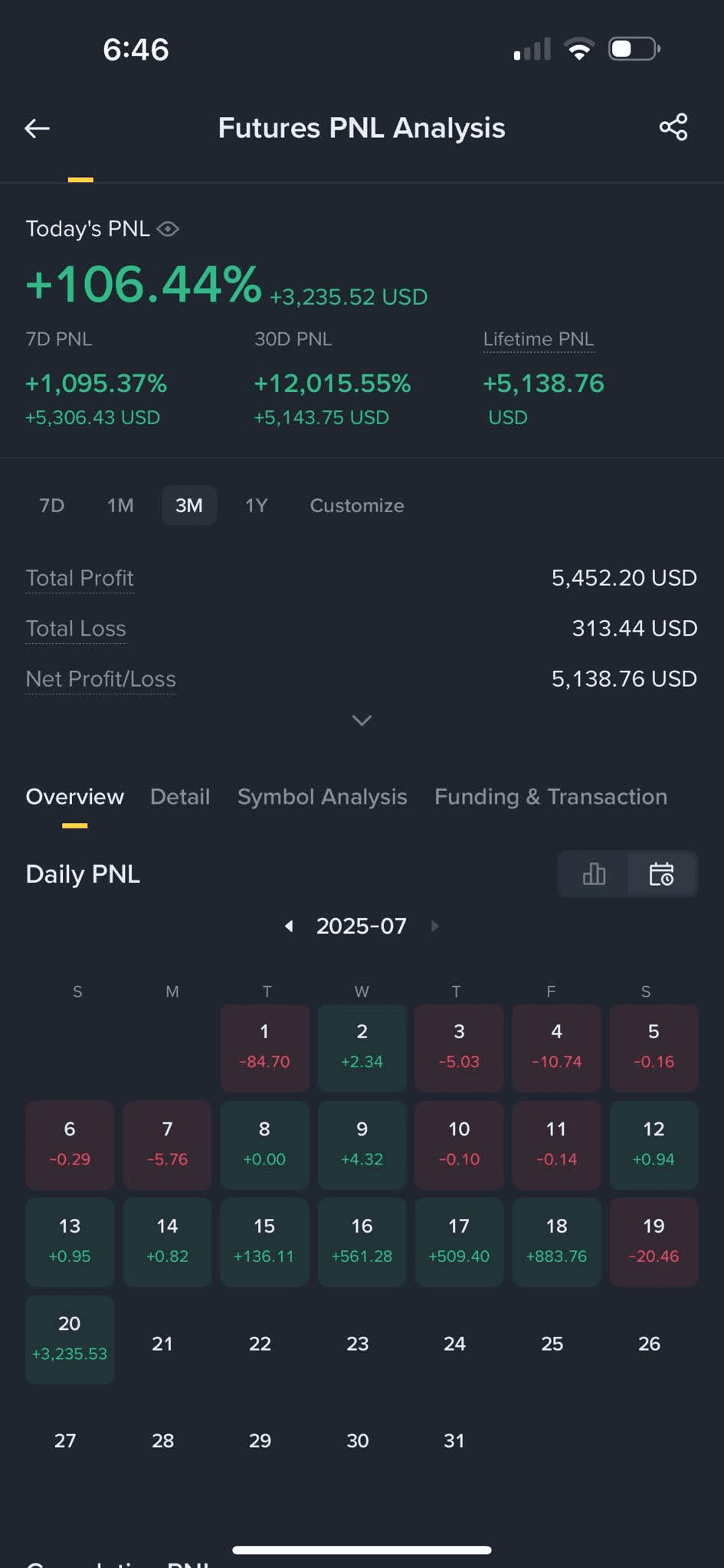
Task: Show the Net Profit/Loss definition
Action: pyautogui.click(x=100, y=679)
